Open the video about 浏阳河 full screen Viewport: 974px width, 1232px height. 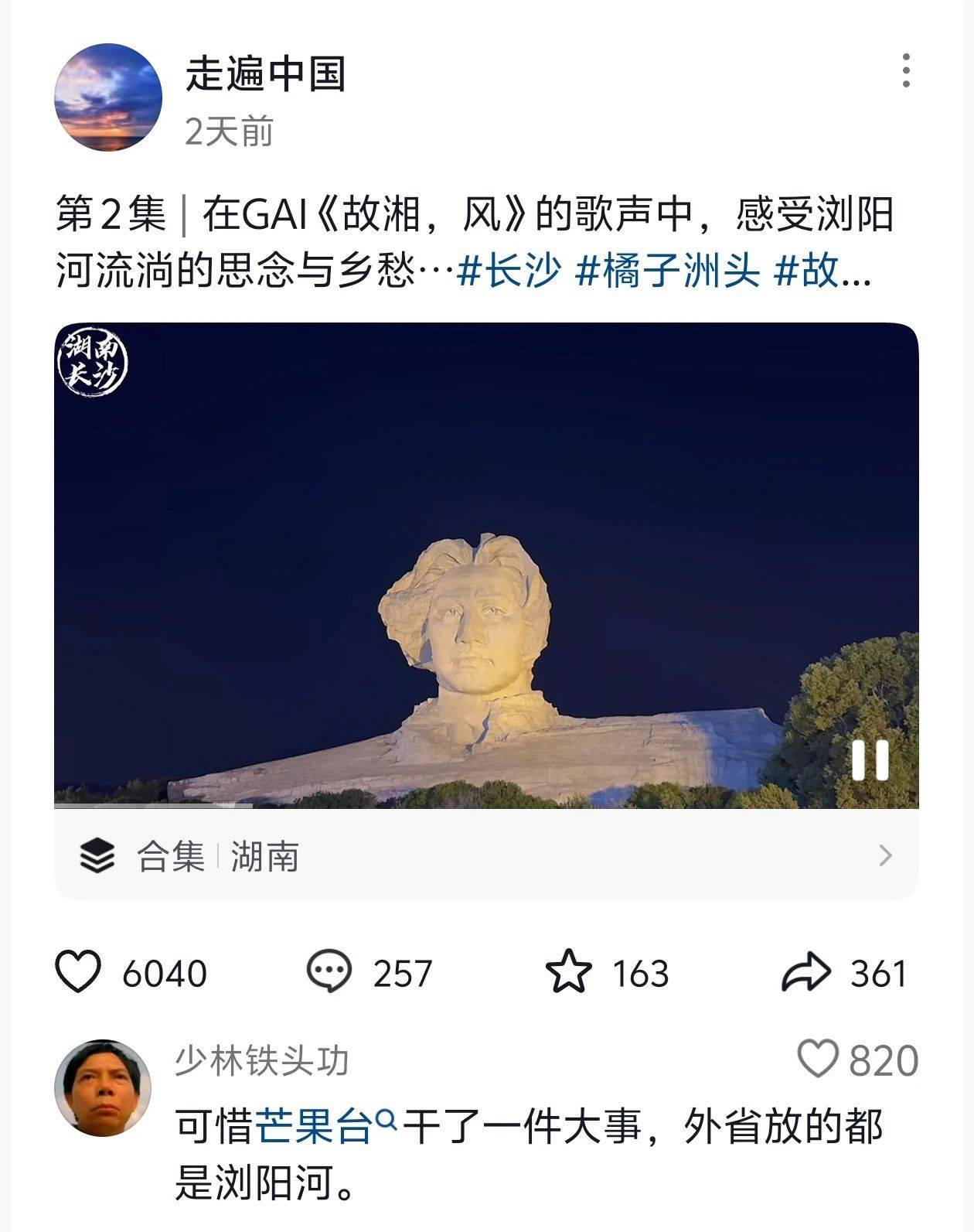click(485, 565)
